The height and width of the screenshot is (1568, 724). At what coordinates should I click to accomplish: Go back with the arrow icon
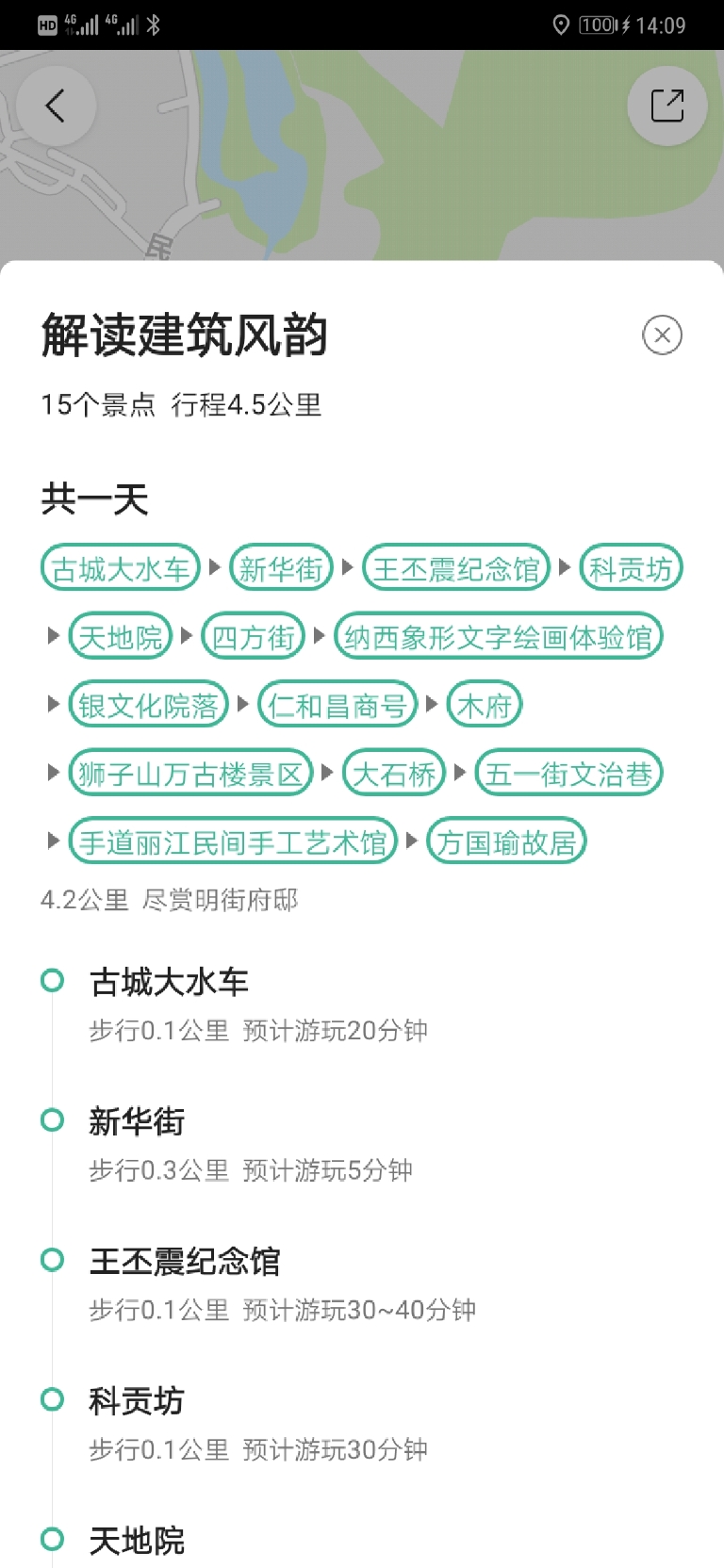(x=56, y=106)
